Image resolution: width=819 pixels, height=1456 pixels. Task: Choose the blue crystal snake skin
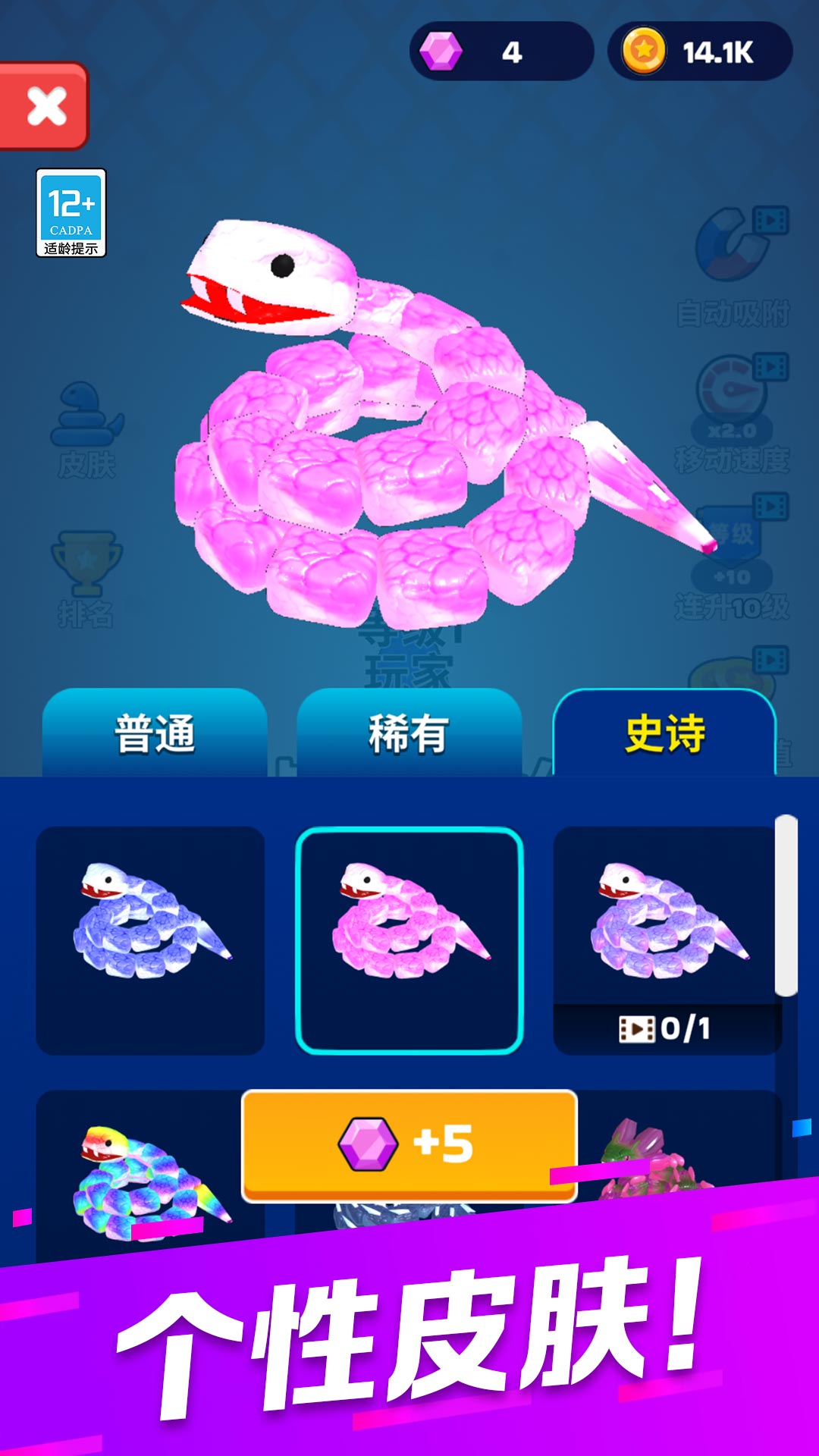[150, 940]
